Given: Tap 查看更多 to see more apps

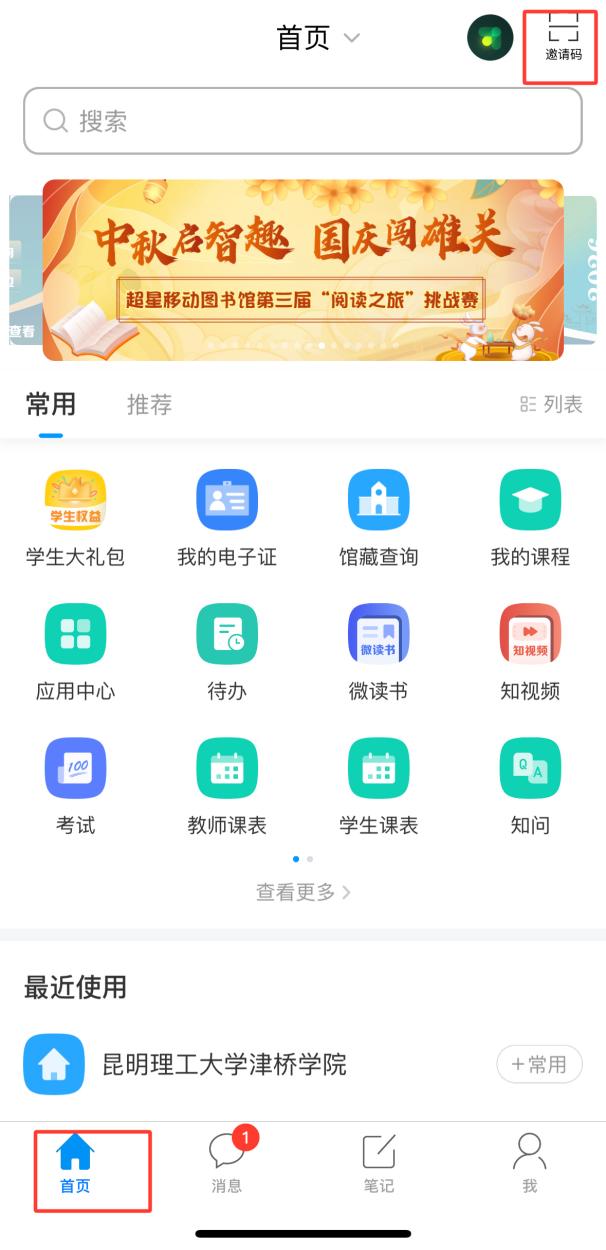Looking at the screenshot, I should [302, 892].
